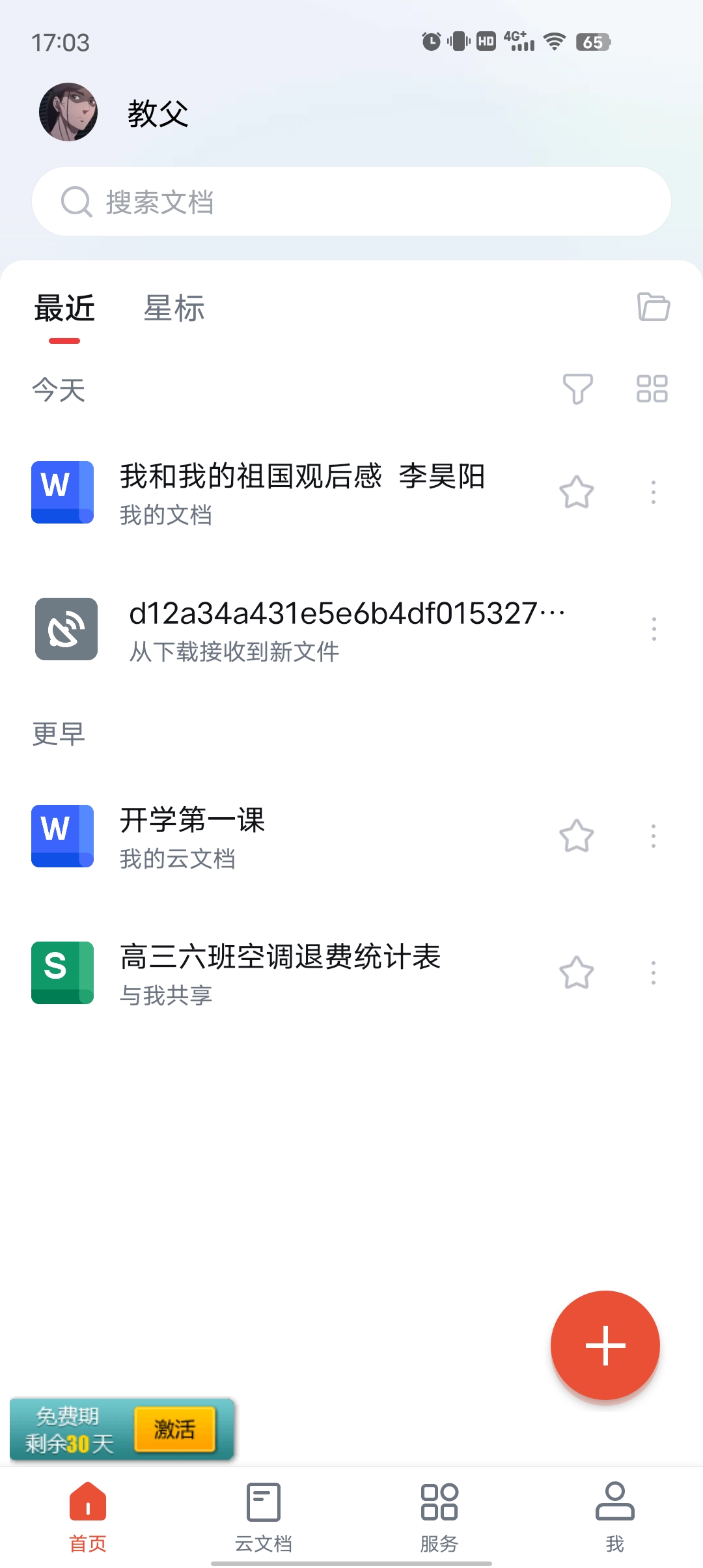Switch to grid view layout
The width and height of the screenshot is (703, 1568).
tap(652, 389)
